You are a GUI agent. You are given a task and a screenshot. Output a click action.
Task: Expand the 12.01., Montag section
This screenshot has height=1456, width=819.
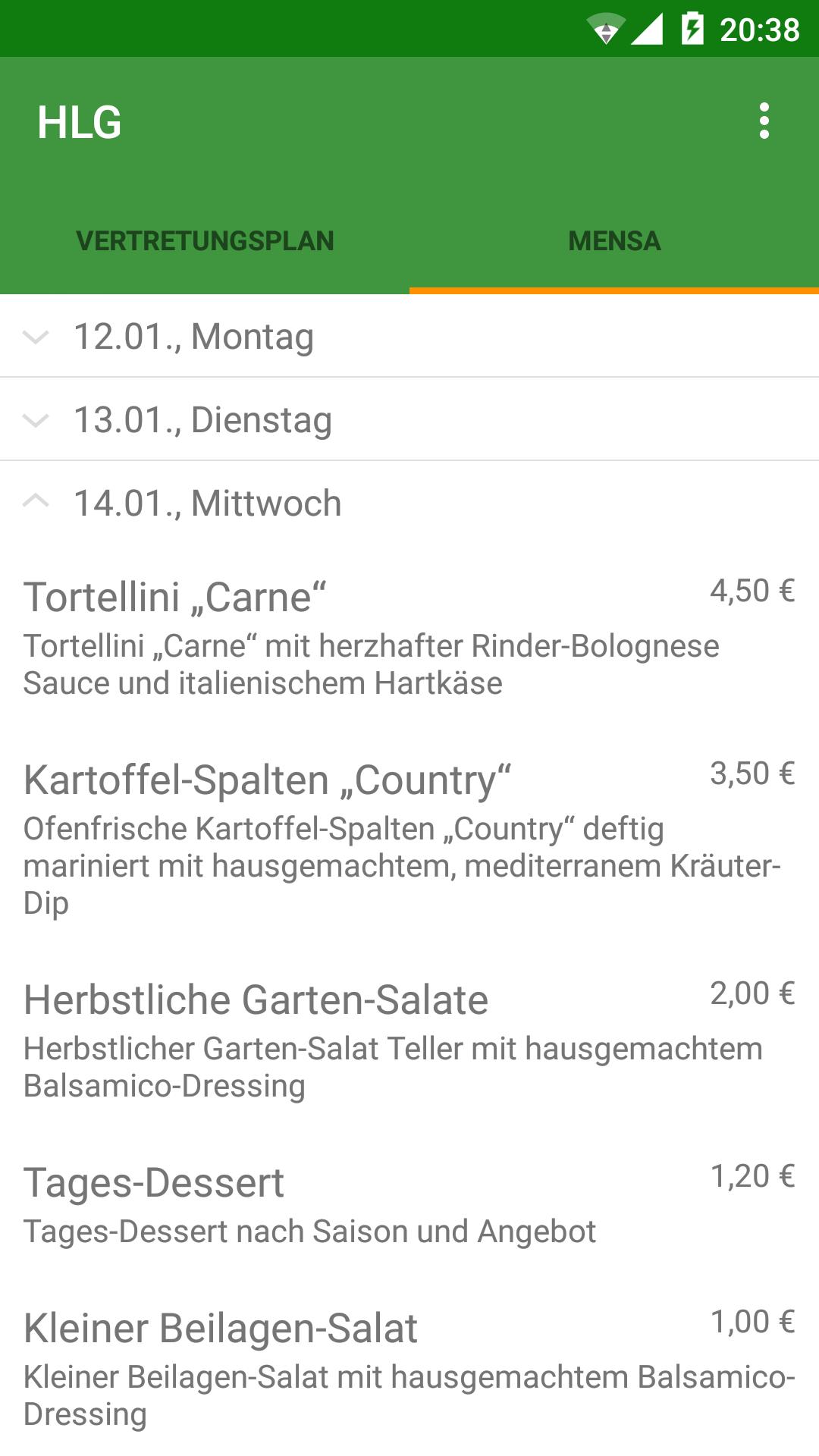coord(196,337)
